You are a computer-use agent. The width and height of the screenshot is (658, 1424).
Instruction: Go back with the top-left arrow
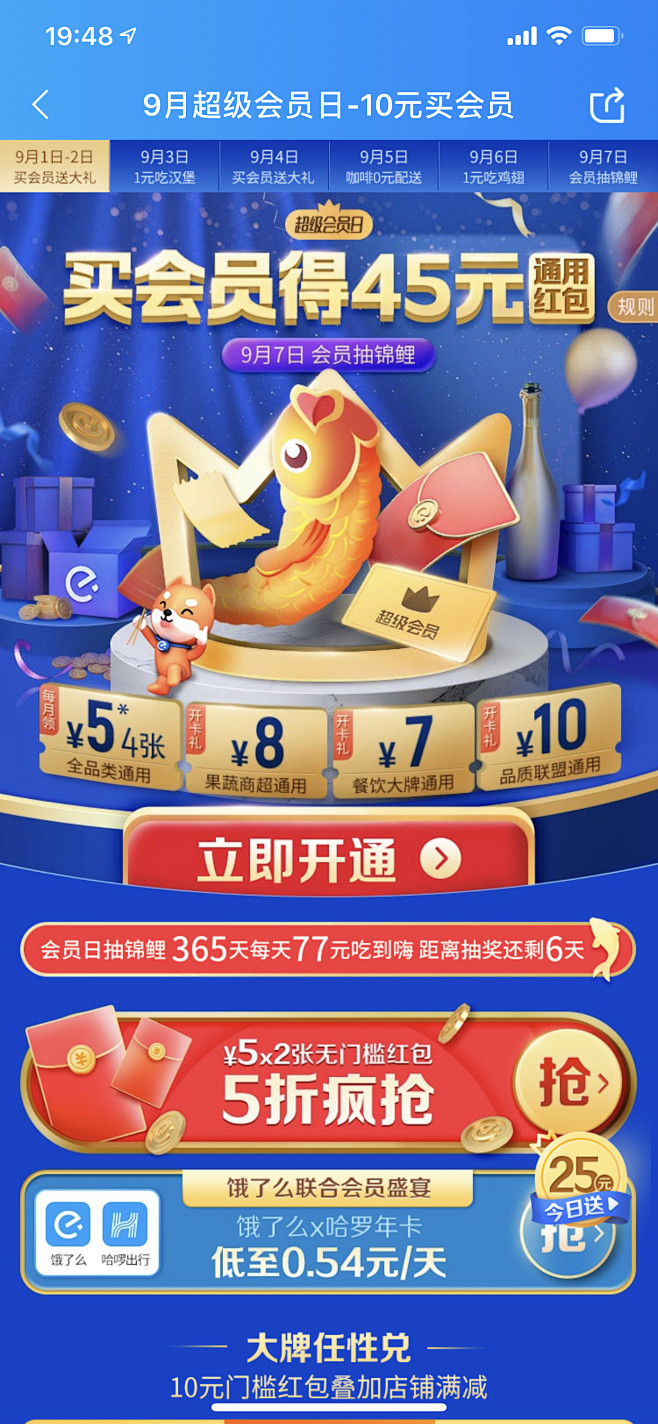41,105
